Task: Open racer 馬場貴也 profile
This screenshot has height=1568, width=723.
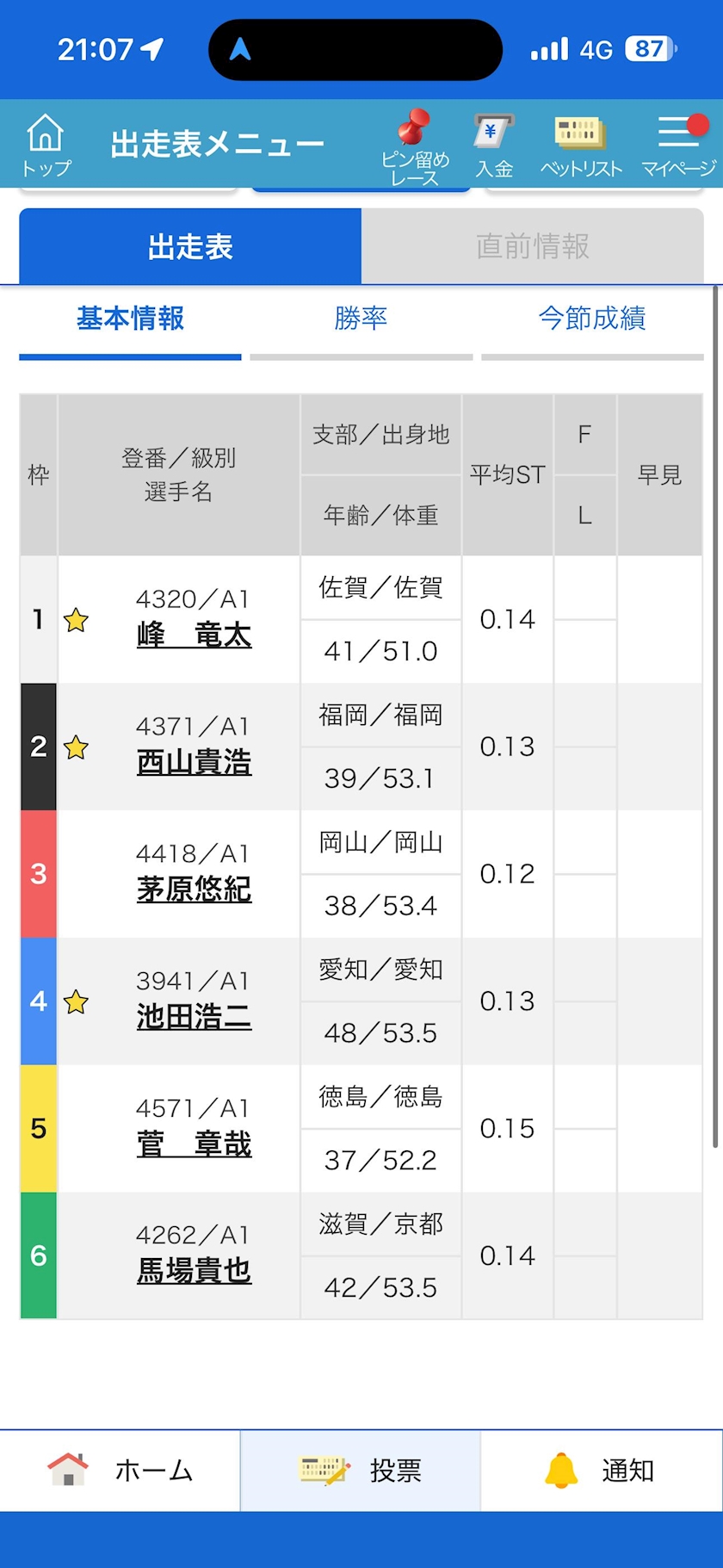Action: pos(194,1271)
